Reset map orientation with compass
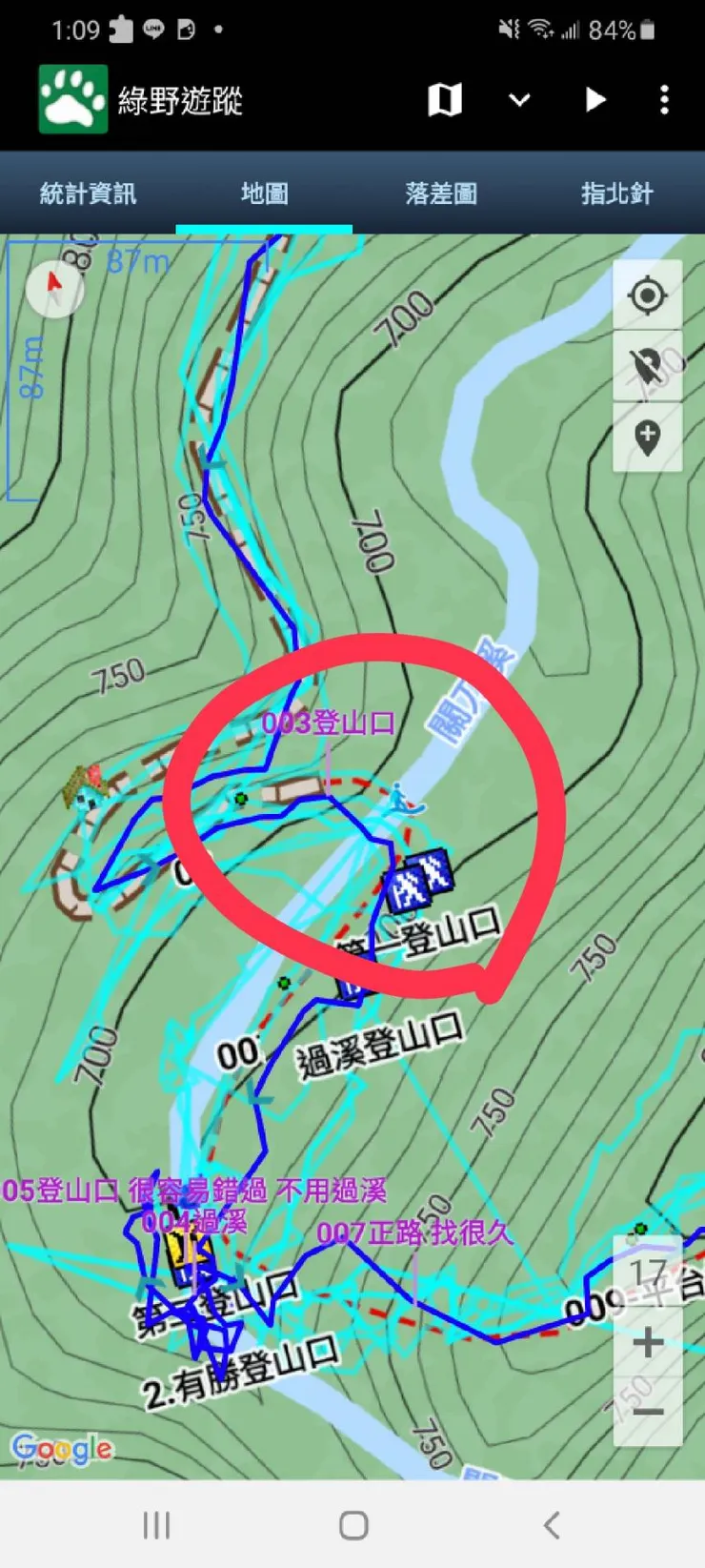 [x=53, y=285]
